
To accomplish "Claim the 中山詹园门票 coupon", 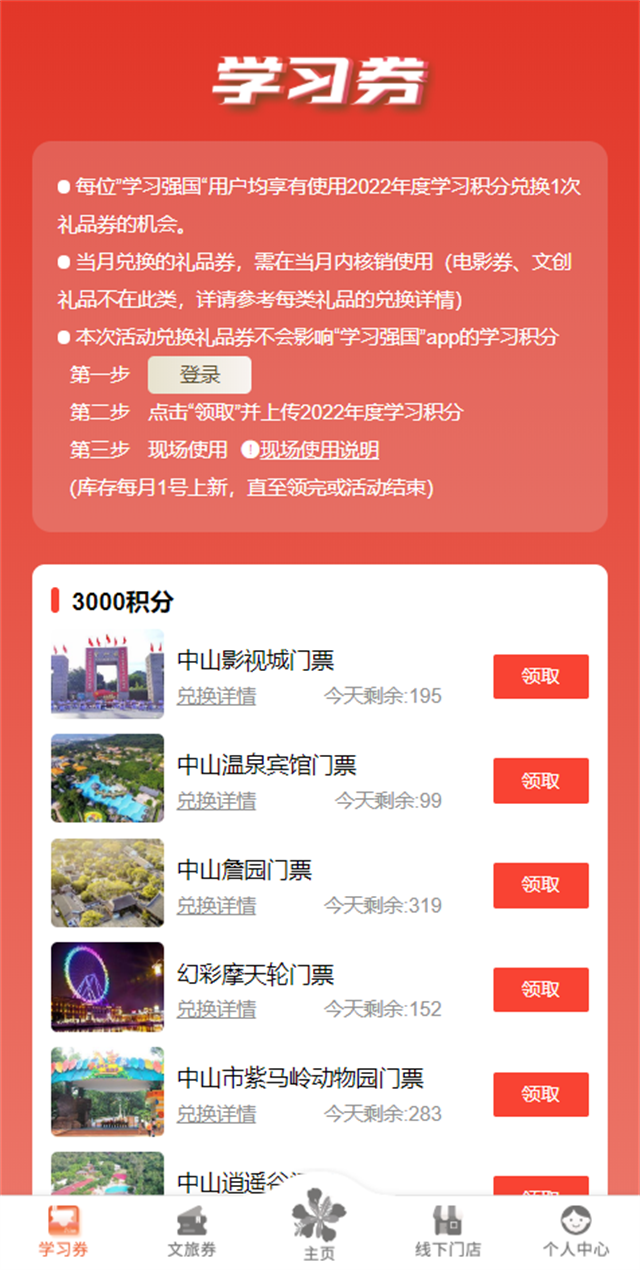I will (x=540, y=885).
